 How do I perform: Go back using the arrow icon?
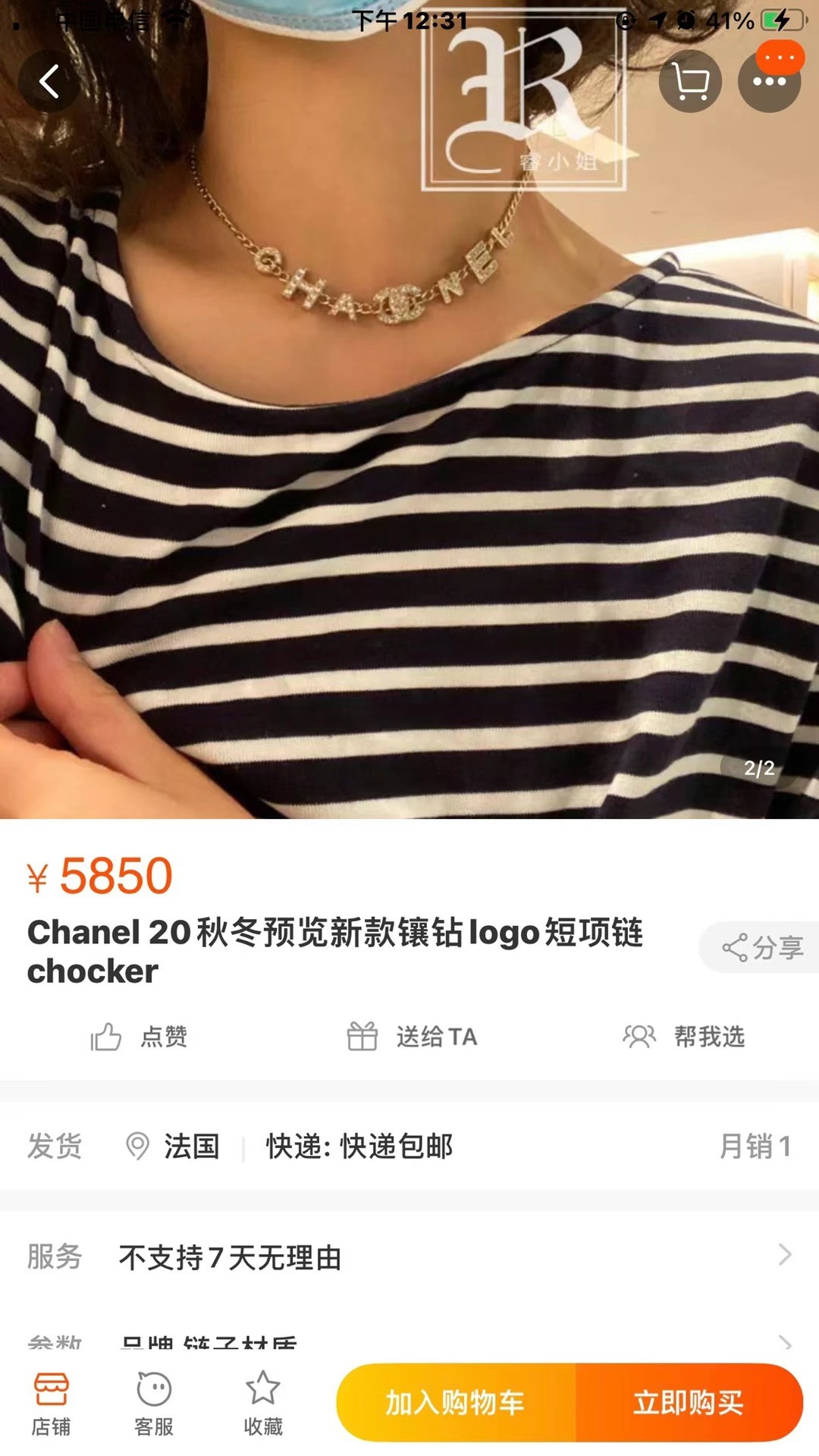click(49, 81)
